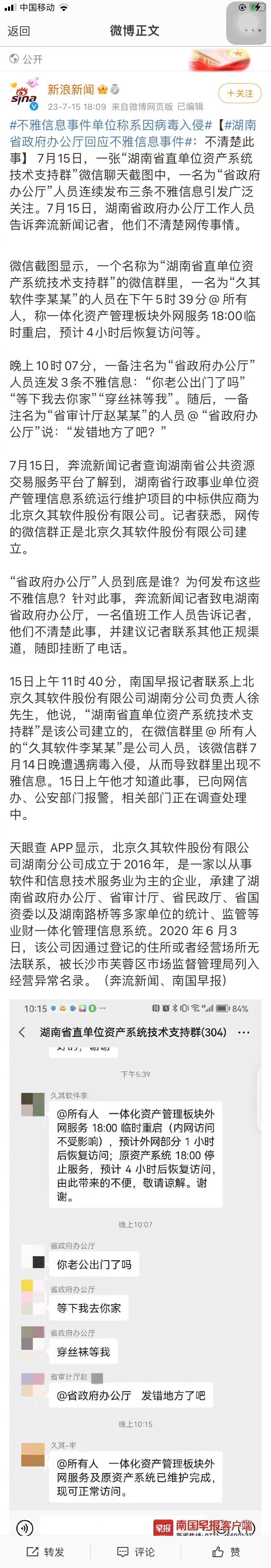Go back via the 返回 button
This screenshot has width=271, height=1568.
18,32
